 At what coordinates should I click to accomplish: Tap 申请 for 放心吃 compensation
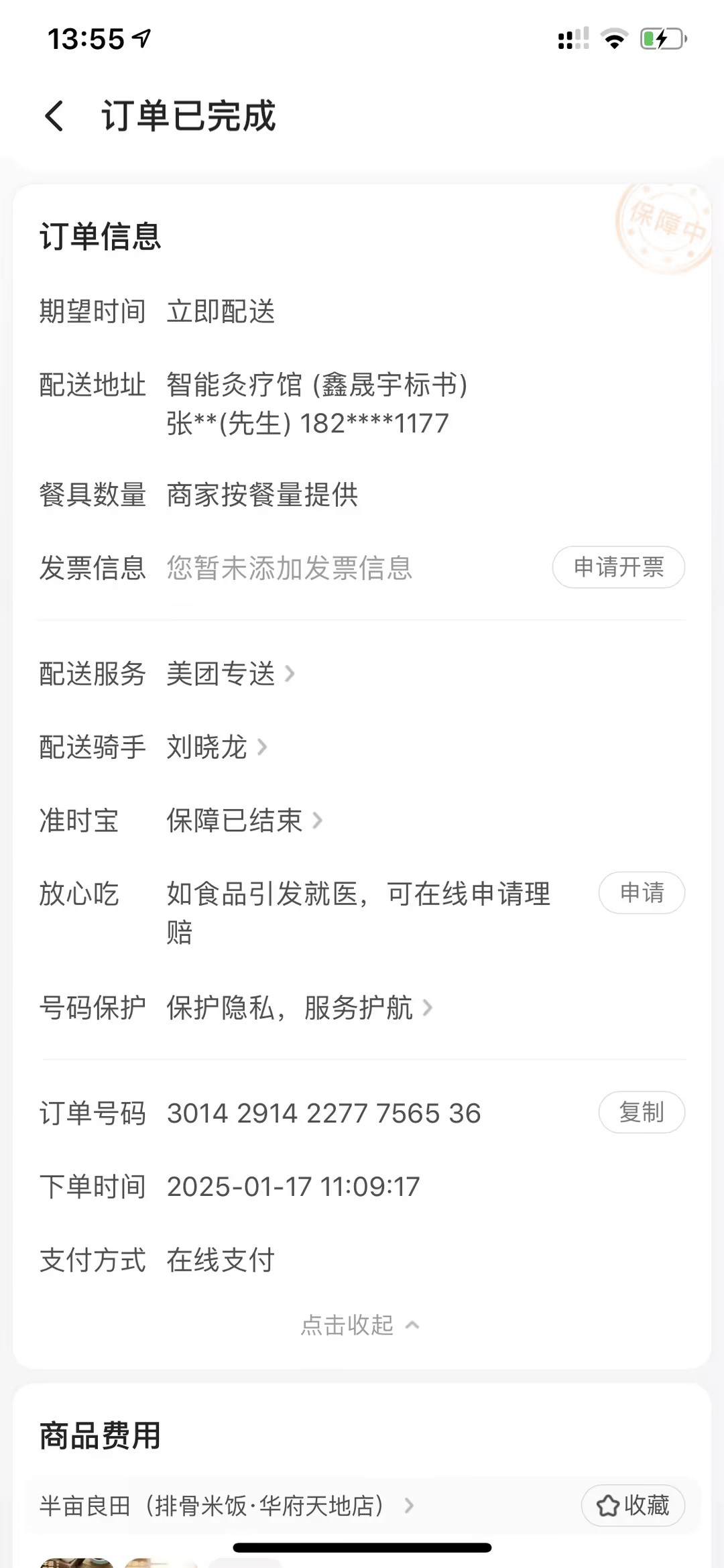click(x=641, y=893)
